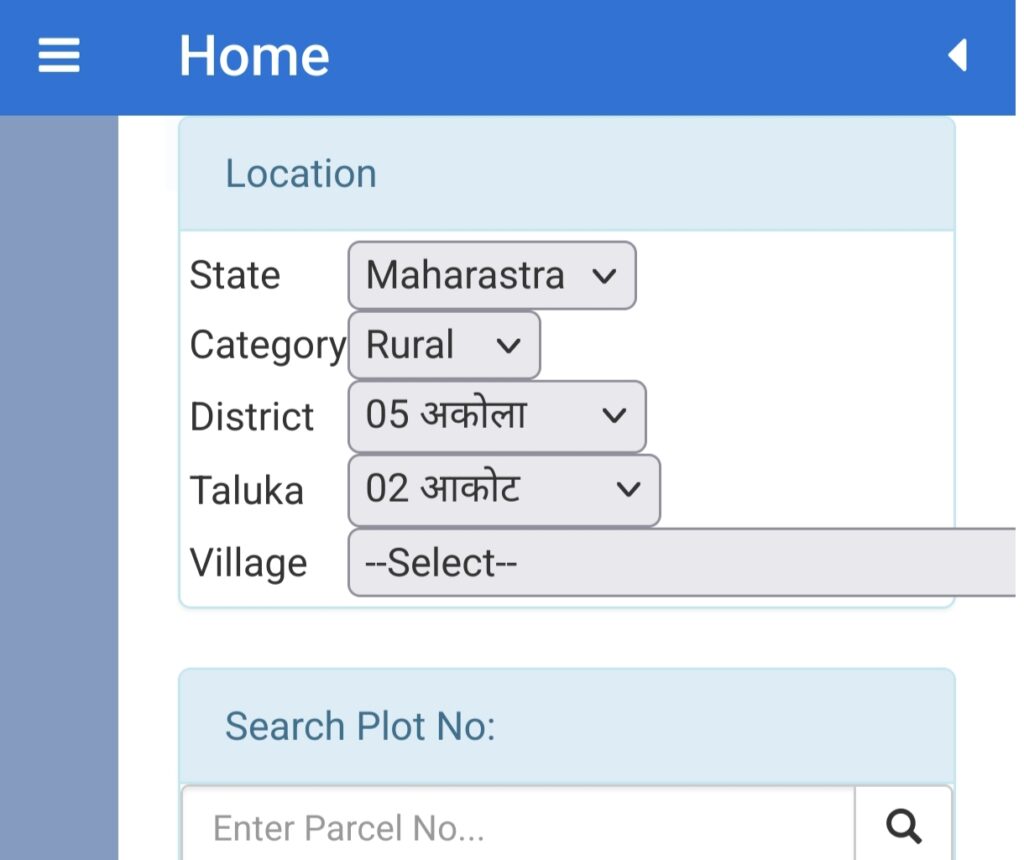Open the hamburger drawer menu
1024x860 pixels.
(59, 55)
